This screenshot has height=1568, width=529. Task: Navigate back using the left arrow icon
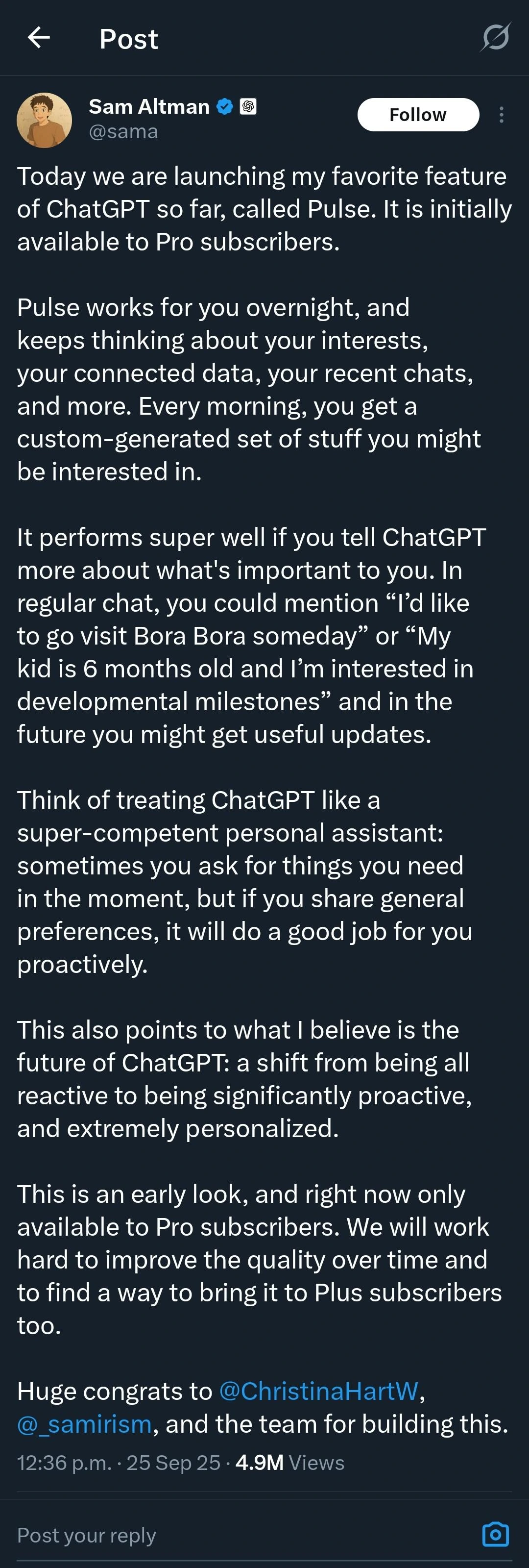(39, 38)
